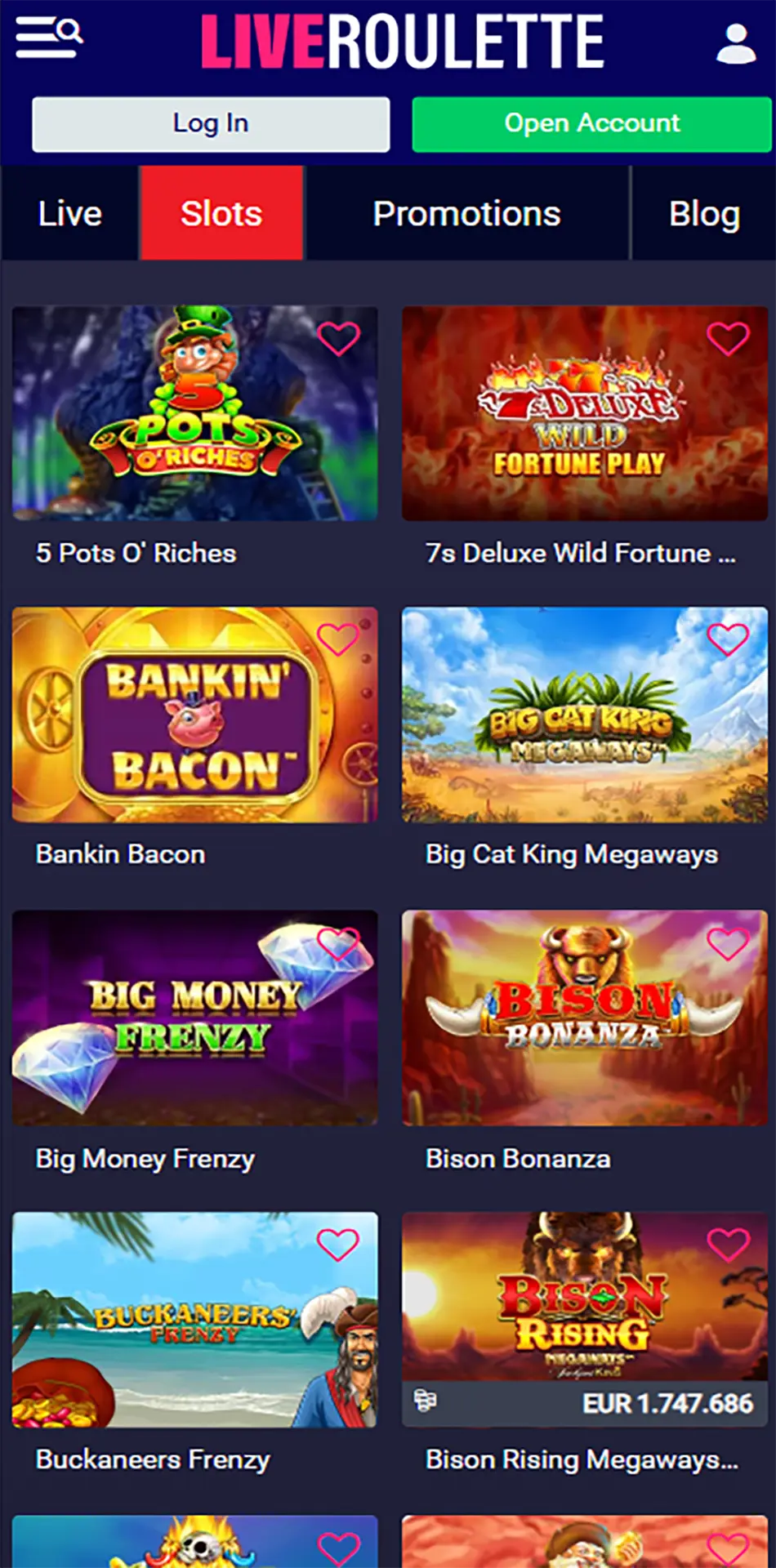The width and height of the screenshot is (776, 1568).
Task: Open the menu and search icon
Action: pyautogui.click(x=49, y=38)
